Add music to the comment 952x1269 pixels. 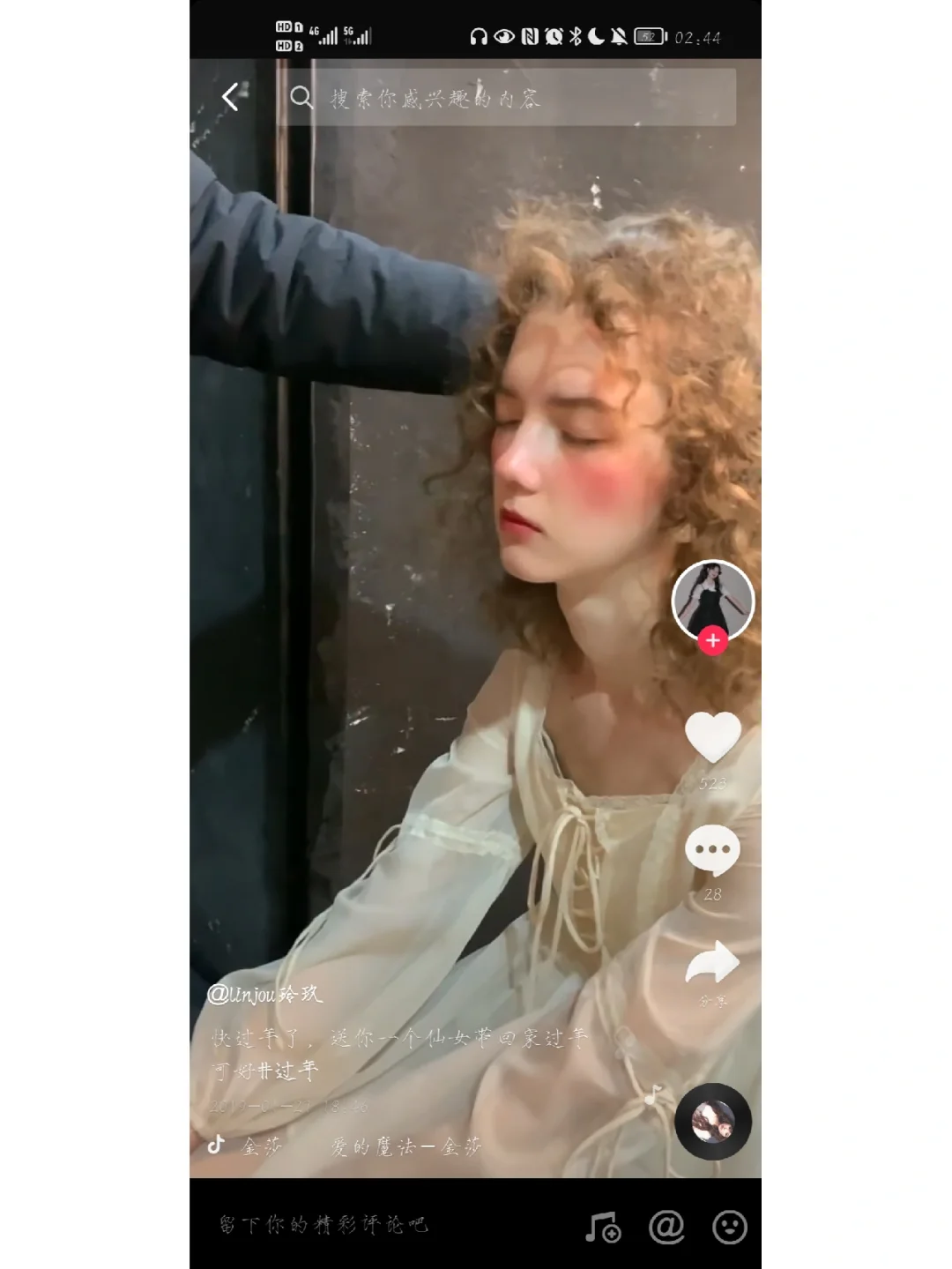[x=603, y=1227]
